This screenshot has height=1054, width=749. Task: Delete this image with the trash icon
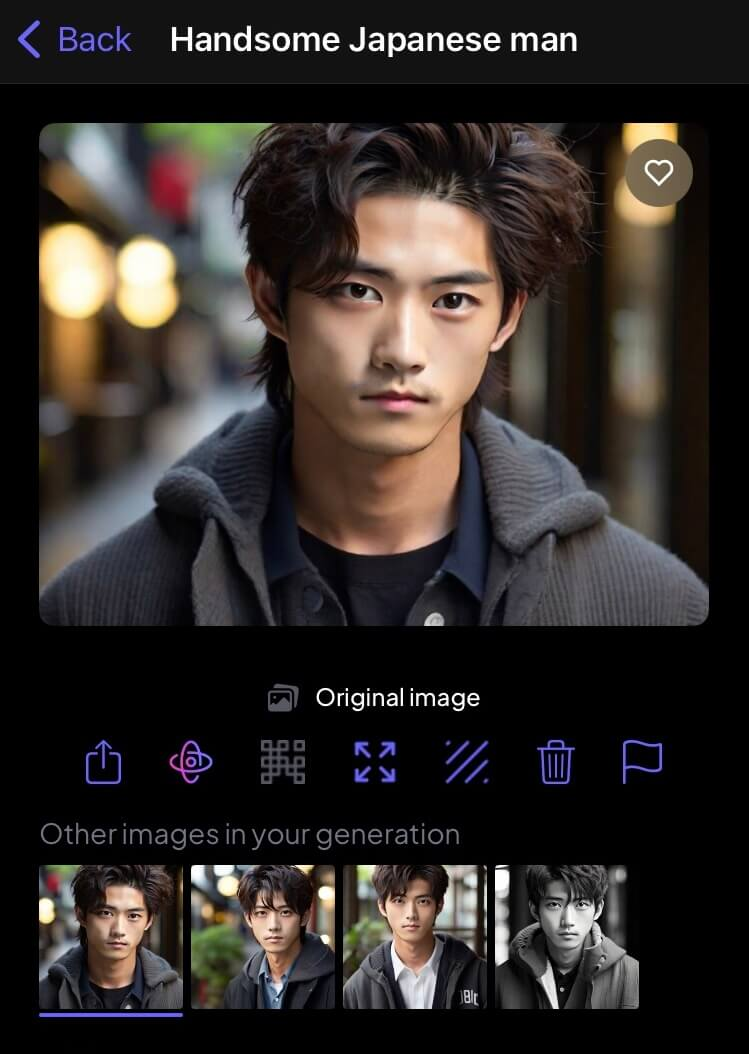[555, 763]
